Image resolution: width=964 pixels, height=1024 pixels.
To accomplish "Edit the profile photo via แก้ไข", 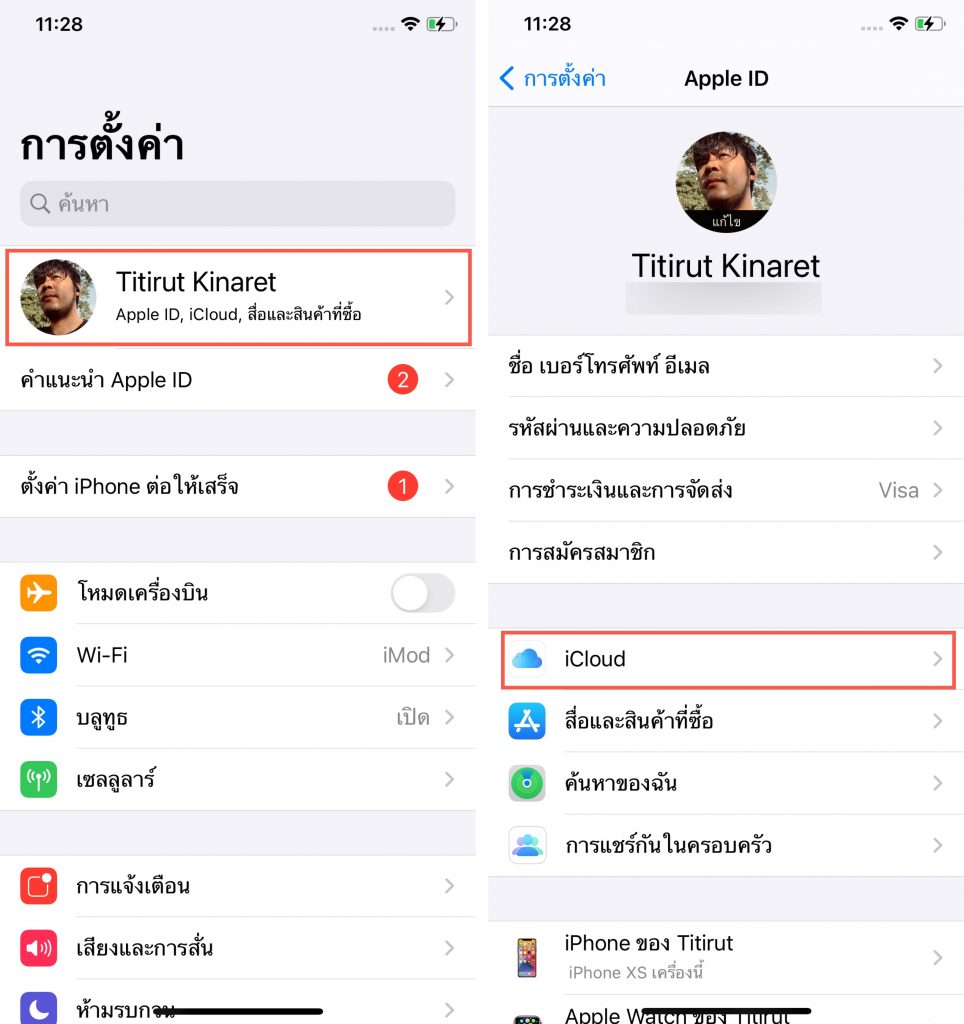I will coord(727,222).
